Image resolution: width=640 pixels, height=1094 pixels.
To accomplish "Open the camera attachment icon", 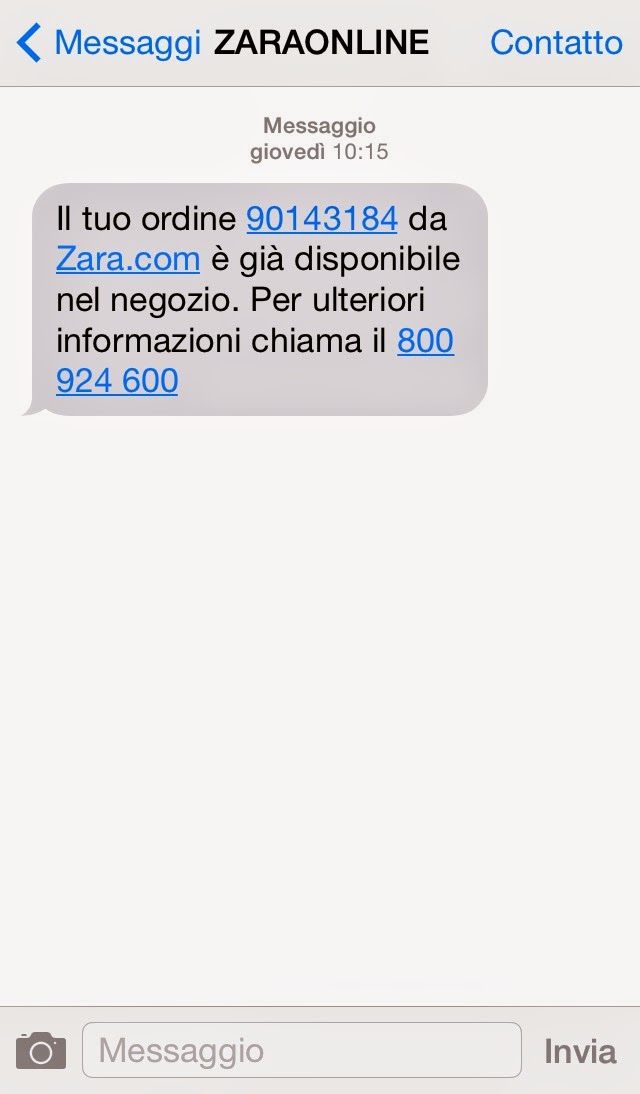I will pyautogui.click(x=40, y=1051).
